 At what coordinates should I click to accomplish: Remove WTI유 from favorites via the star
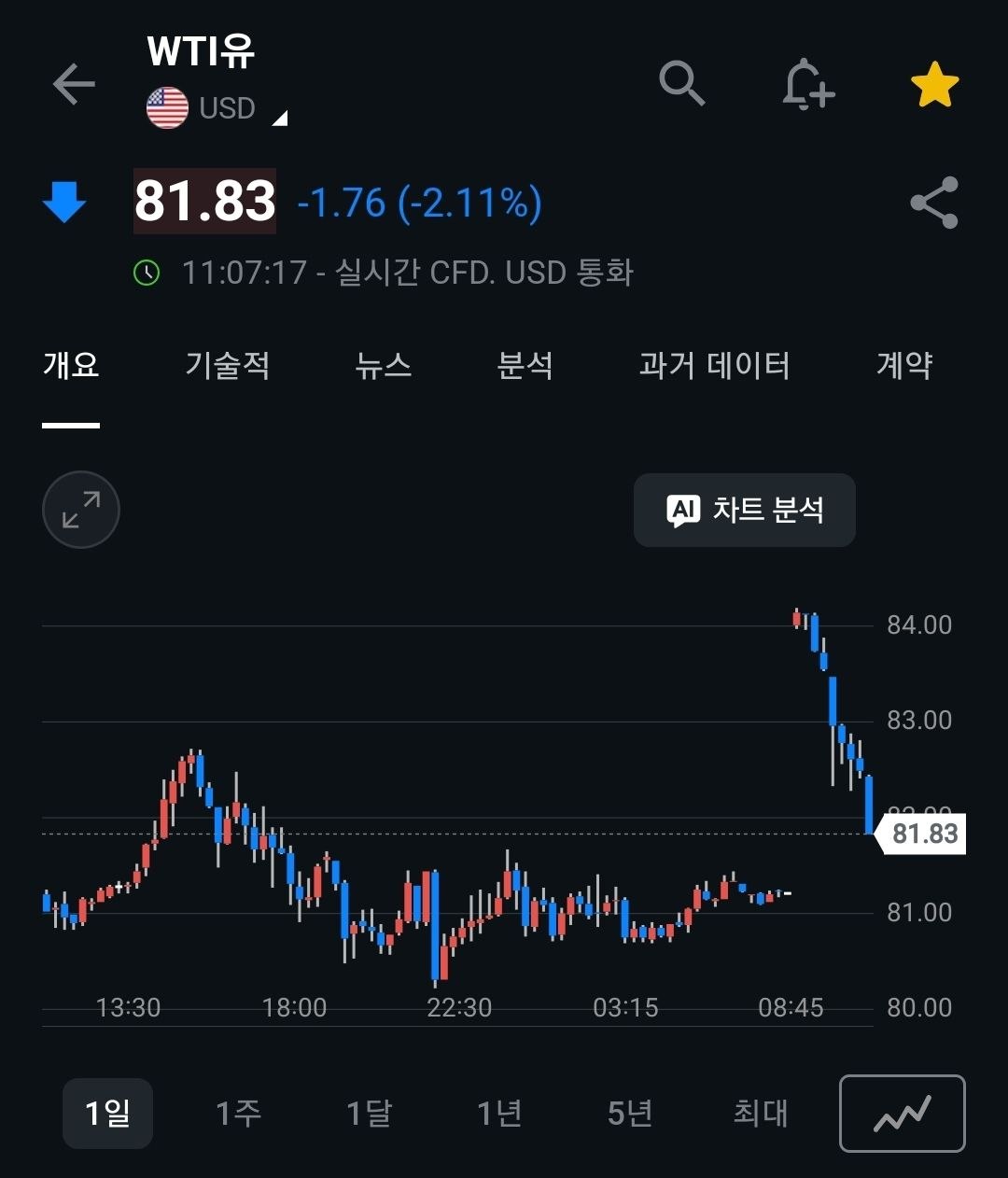(934, 85)
